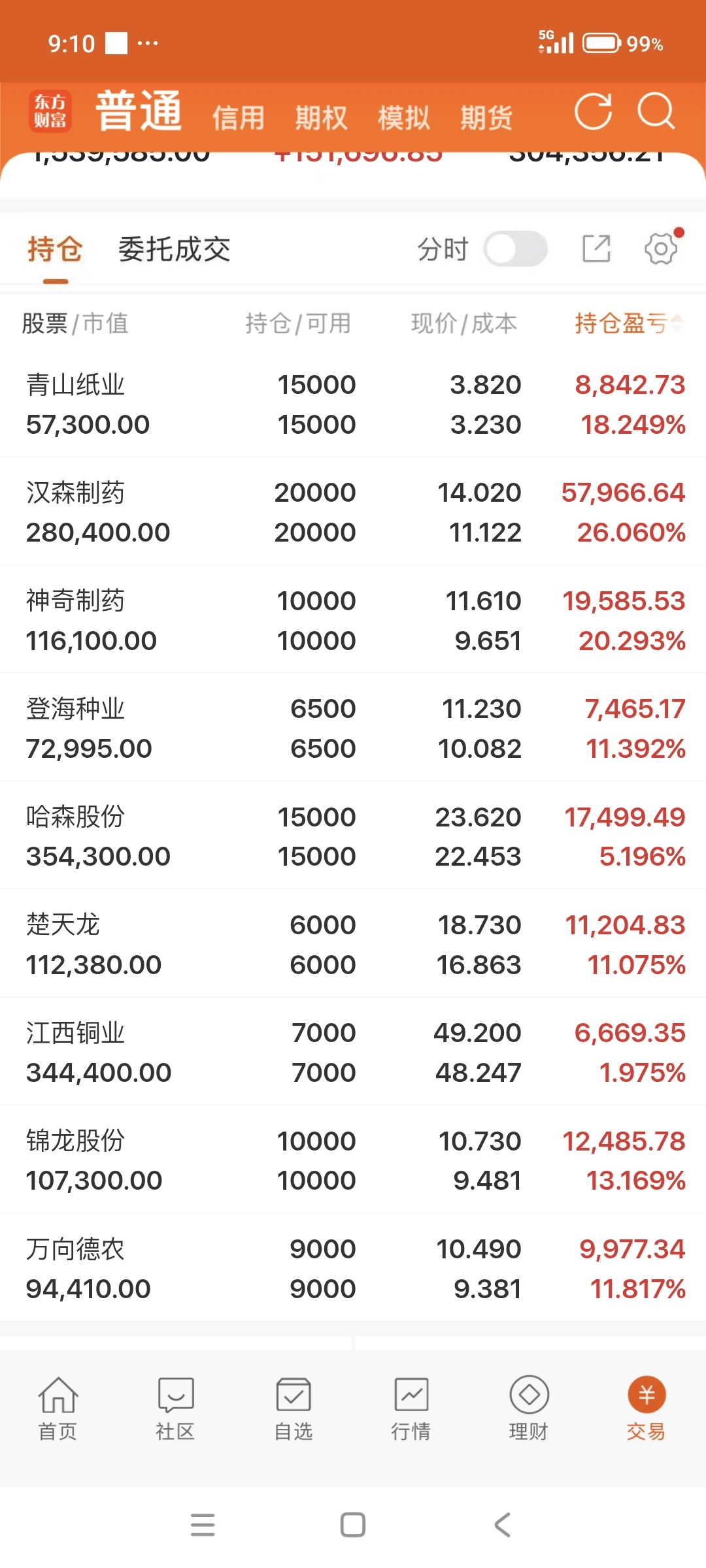706x1568 pixels.
Task: Sort by 持仓盈亏 column
Action: [629, 323]
